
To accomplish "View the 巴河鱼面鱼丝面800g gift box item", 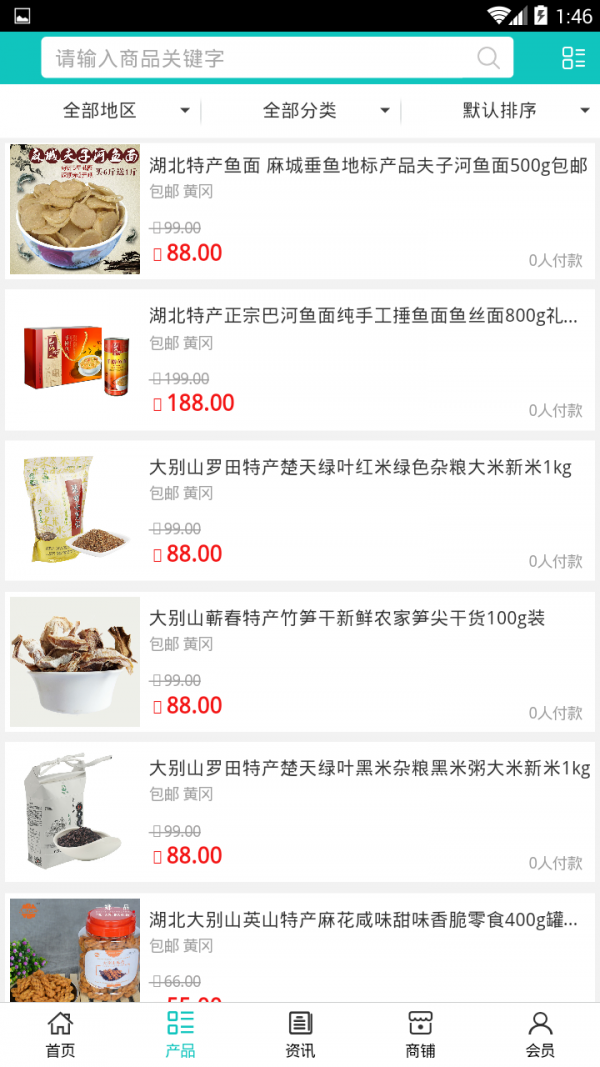I will point(363,317).
